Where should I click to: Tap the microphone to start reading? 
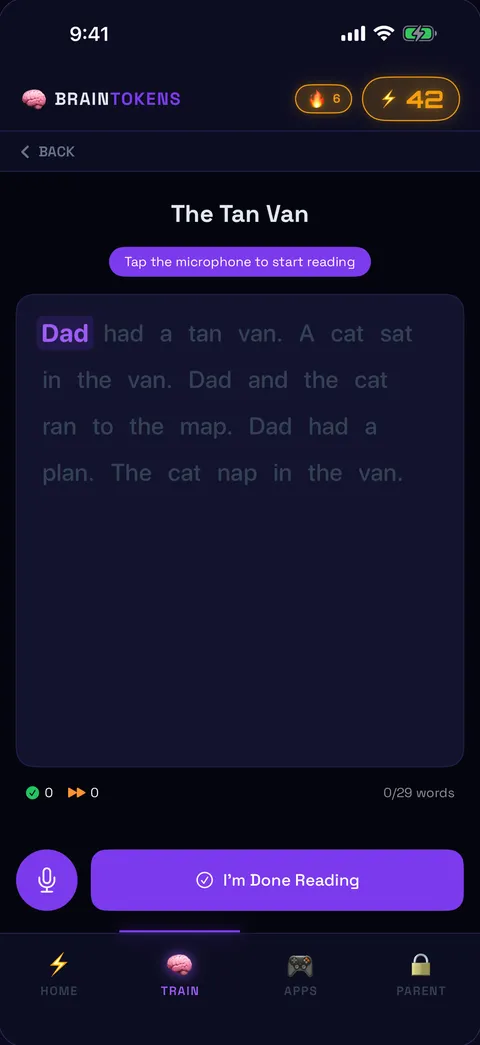[47, 880]
